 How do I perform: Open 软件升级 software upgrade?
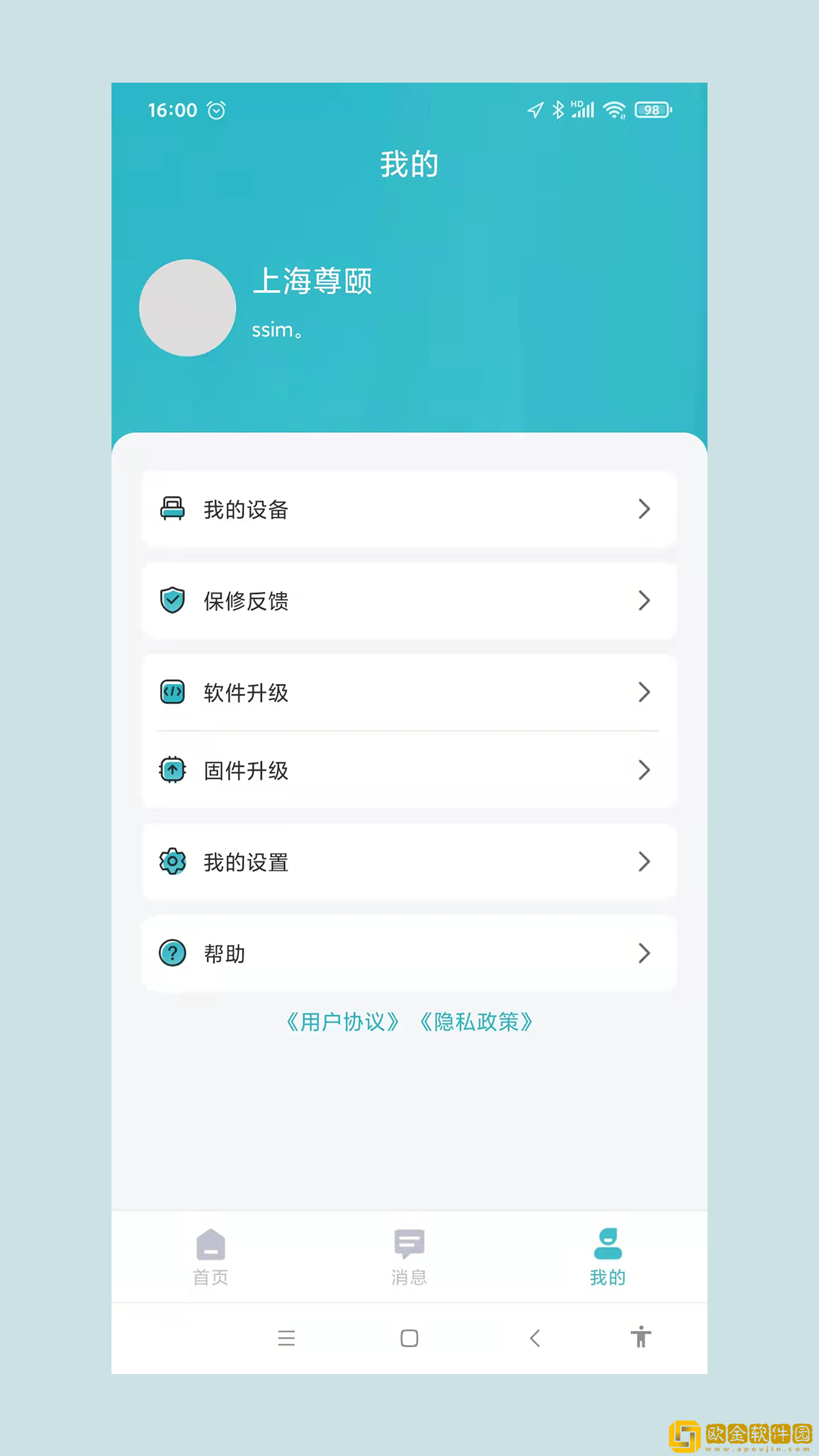408,692
